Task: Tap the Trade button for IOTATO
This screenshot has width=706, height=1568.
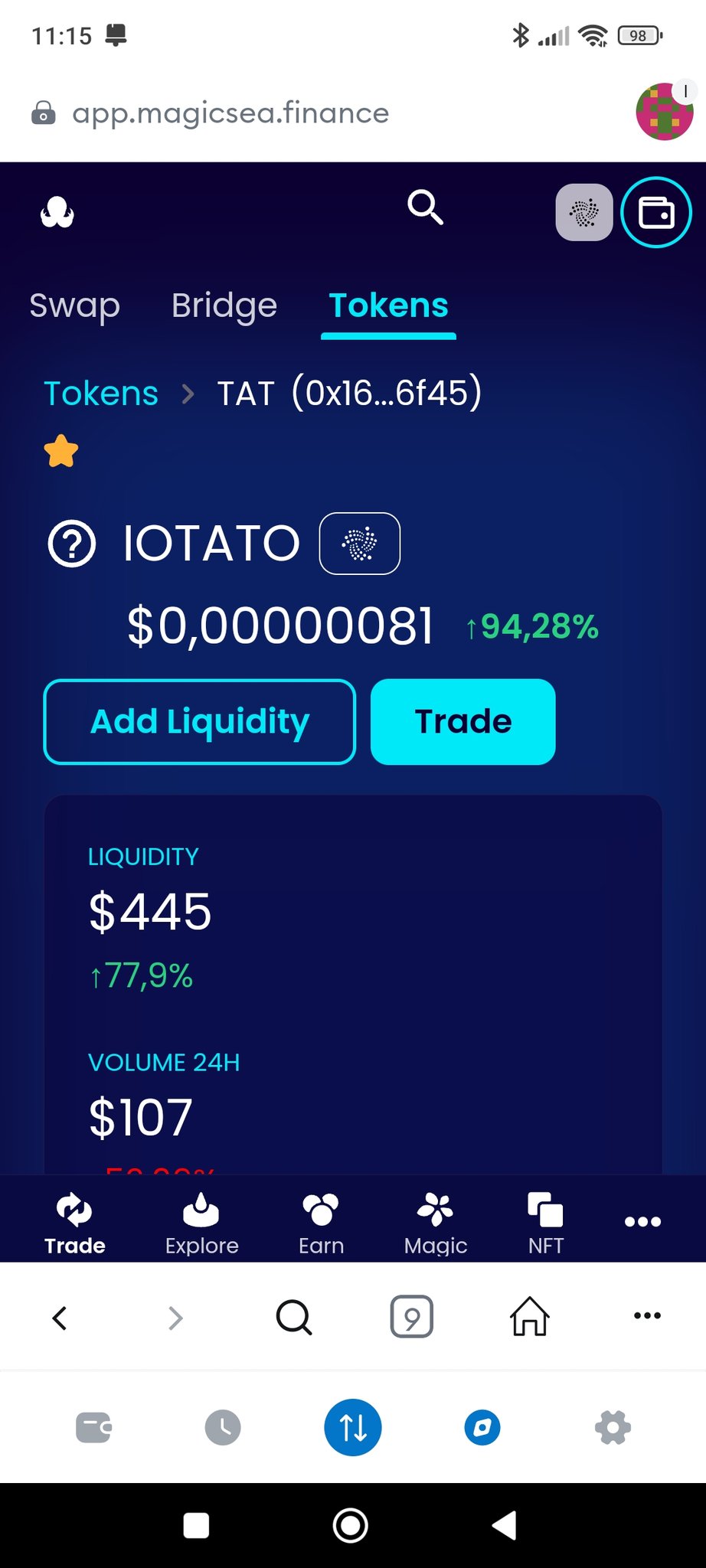Action: pos(462,722)
